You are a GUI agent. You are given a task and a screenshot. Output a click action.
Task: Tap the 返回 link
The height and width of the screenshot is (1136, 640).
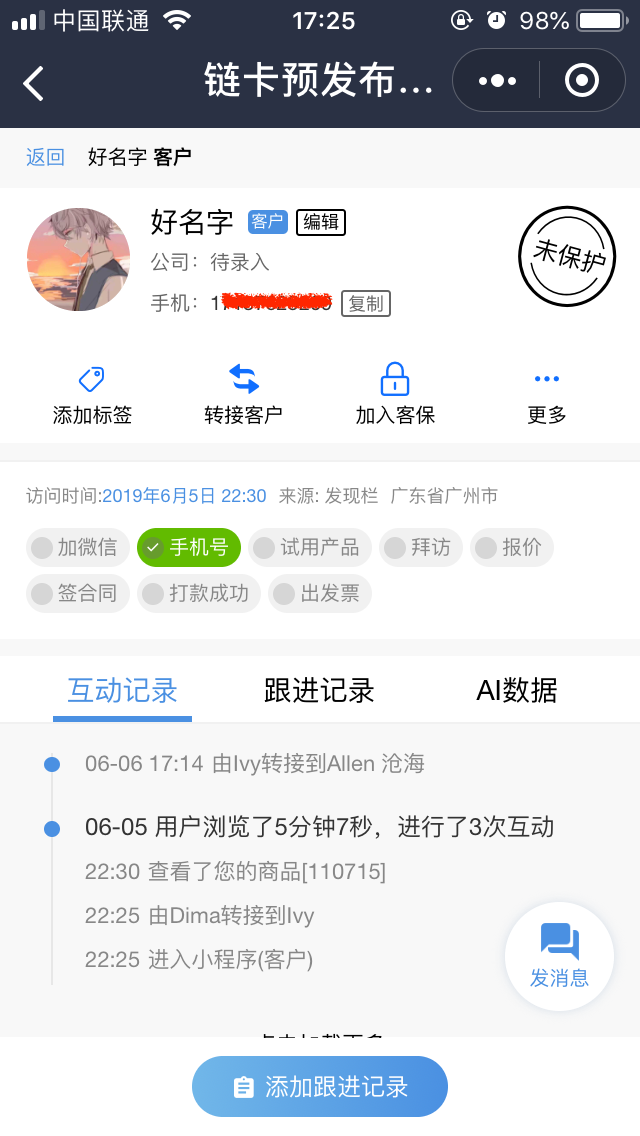click(45, 157)
